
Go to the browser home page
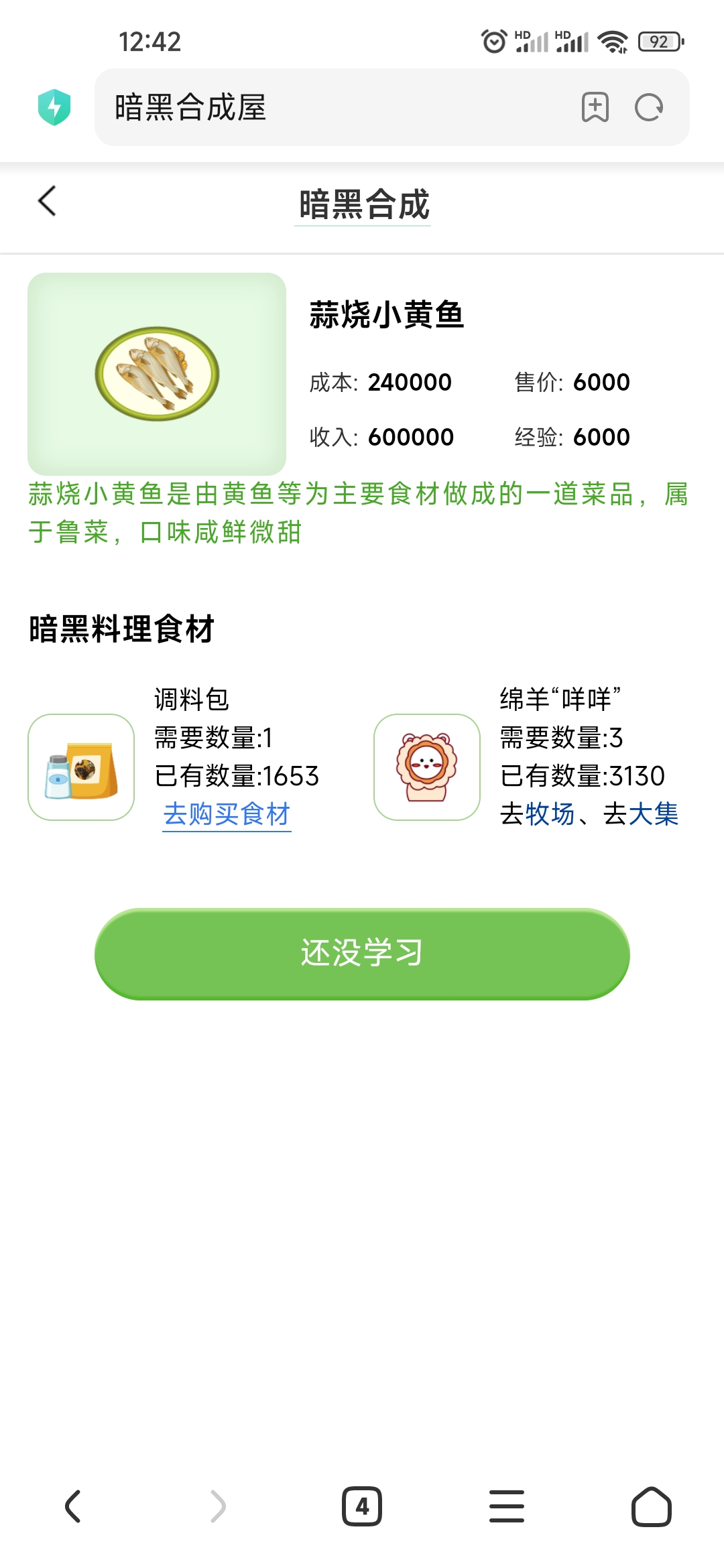click(x=651, y=1506)
